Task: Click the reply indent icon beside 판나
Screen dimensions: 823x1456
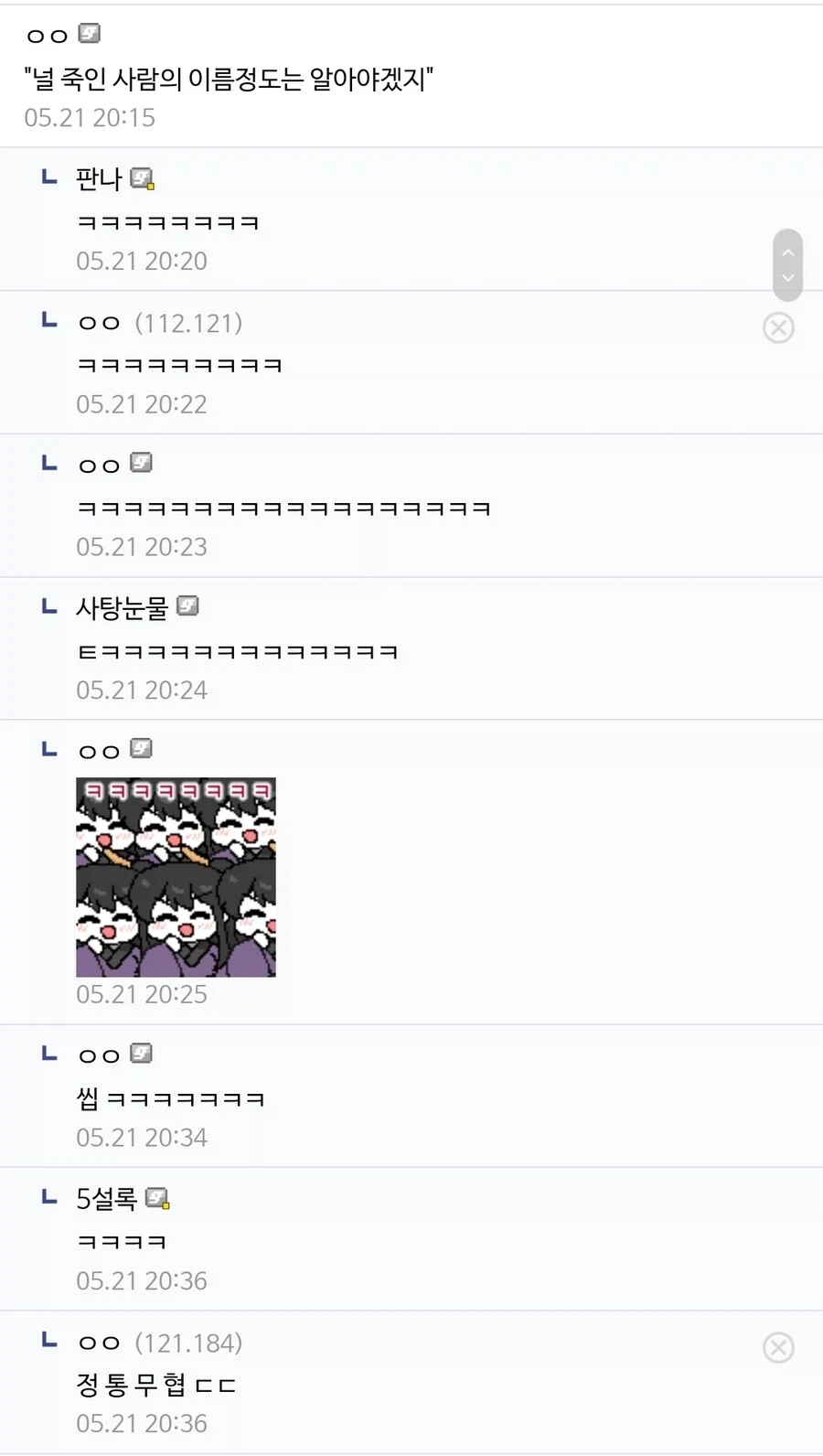Action: pos(48,177)
